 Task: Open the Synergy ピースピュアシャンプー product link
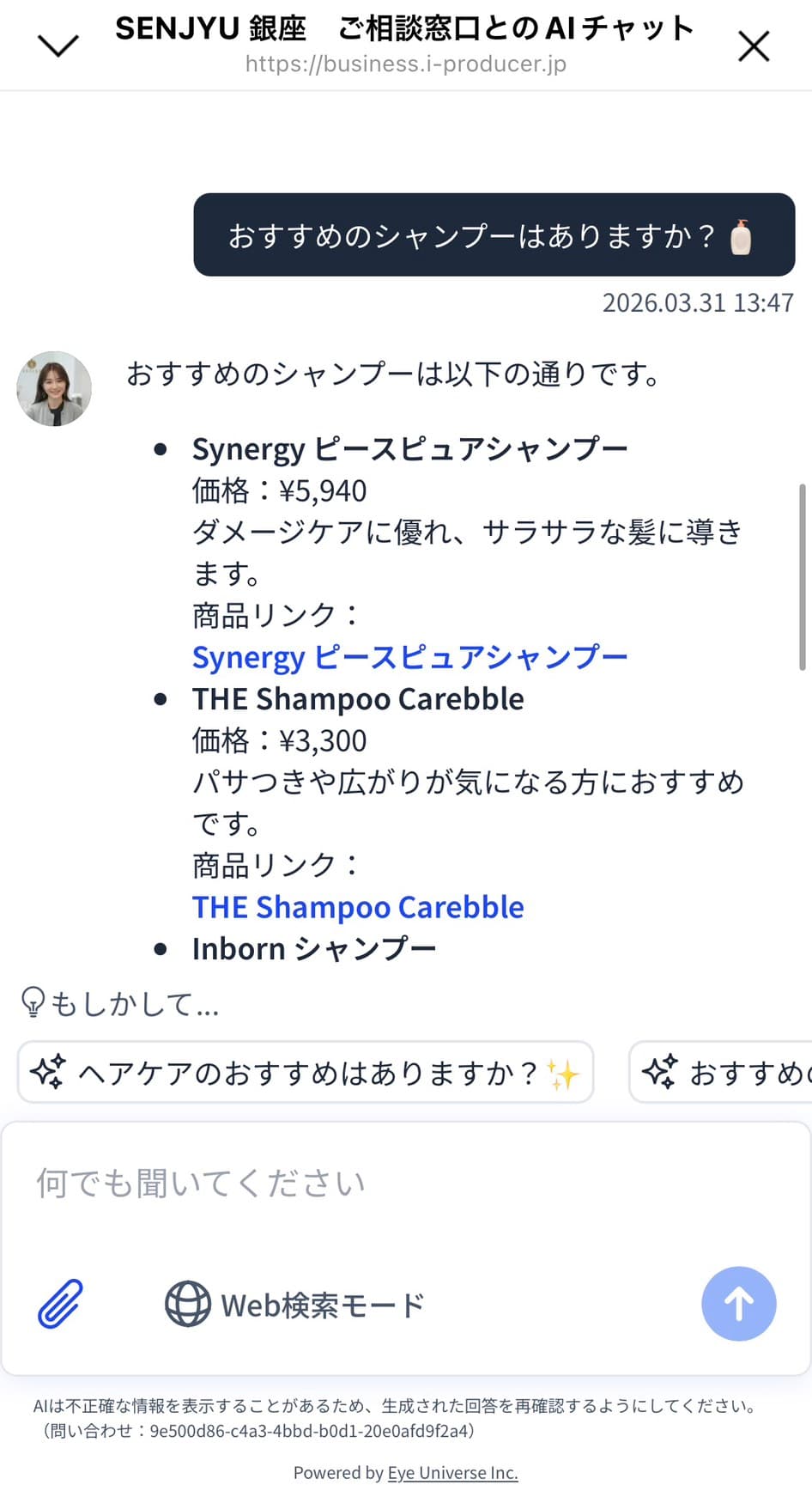[409, 657]
